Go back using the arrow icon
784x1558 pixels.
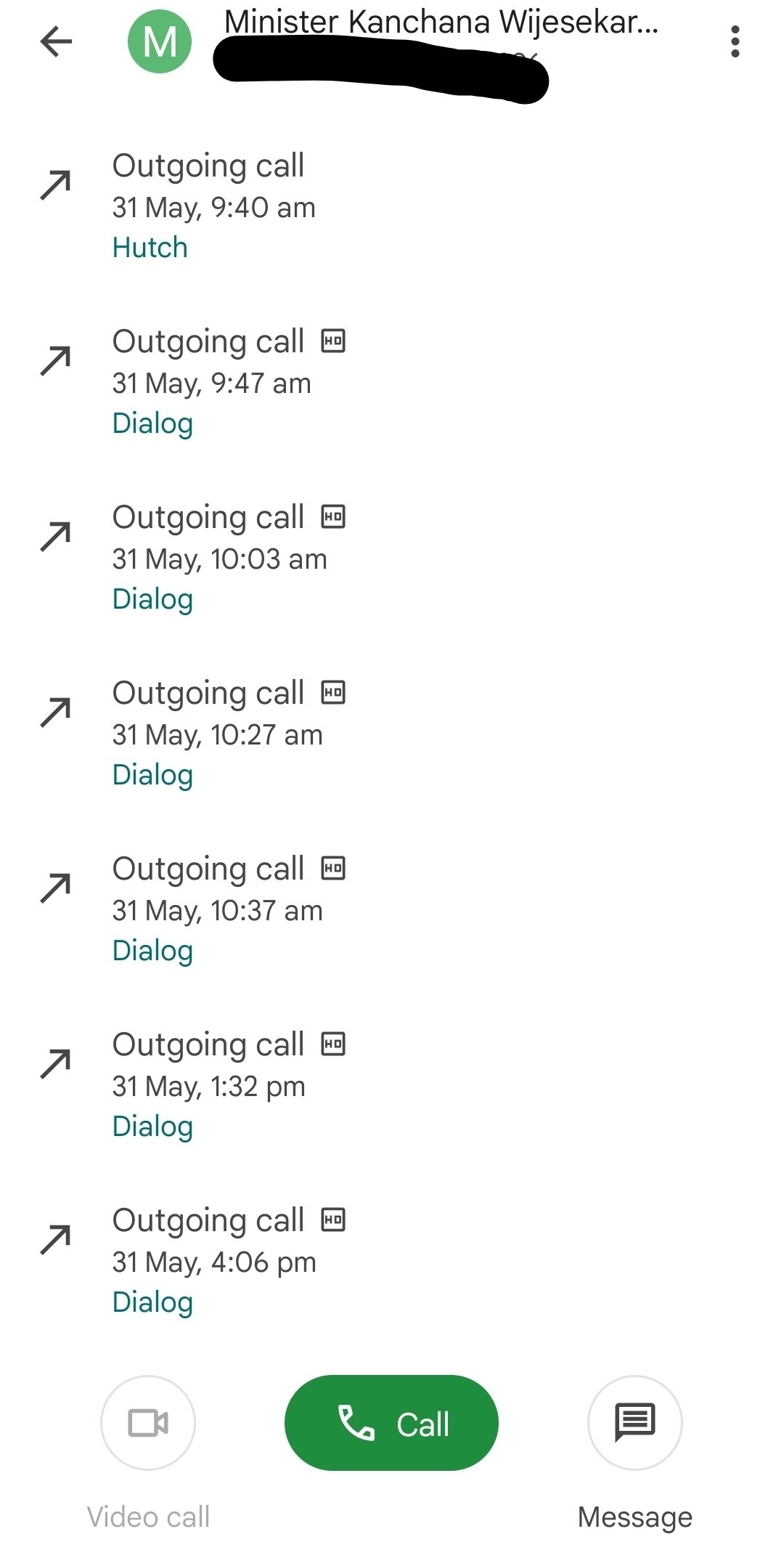pyautogui.click(x=56, y=41)
